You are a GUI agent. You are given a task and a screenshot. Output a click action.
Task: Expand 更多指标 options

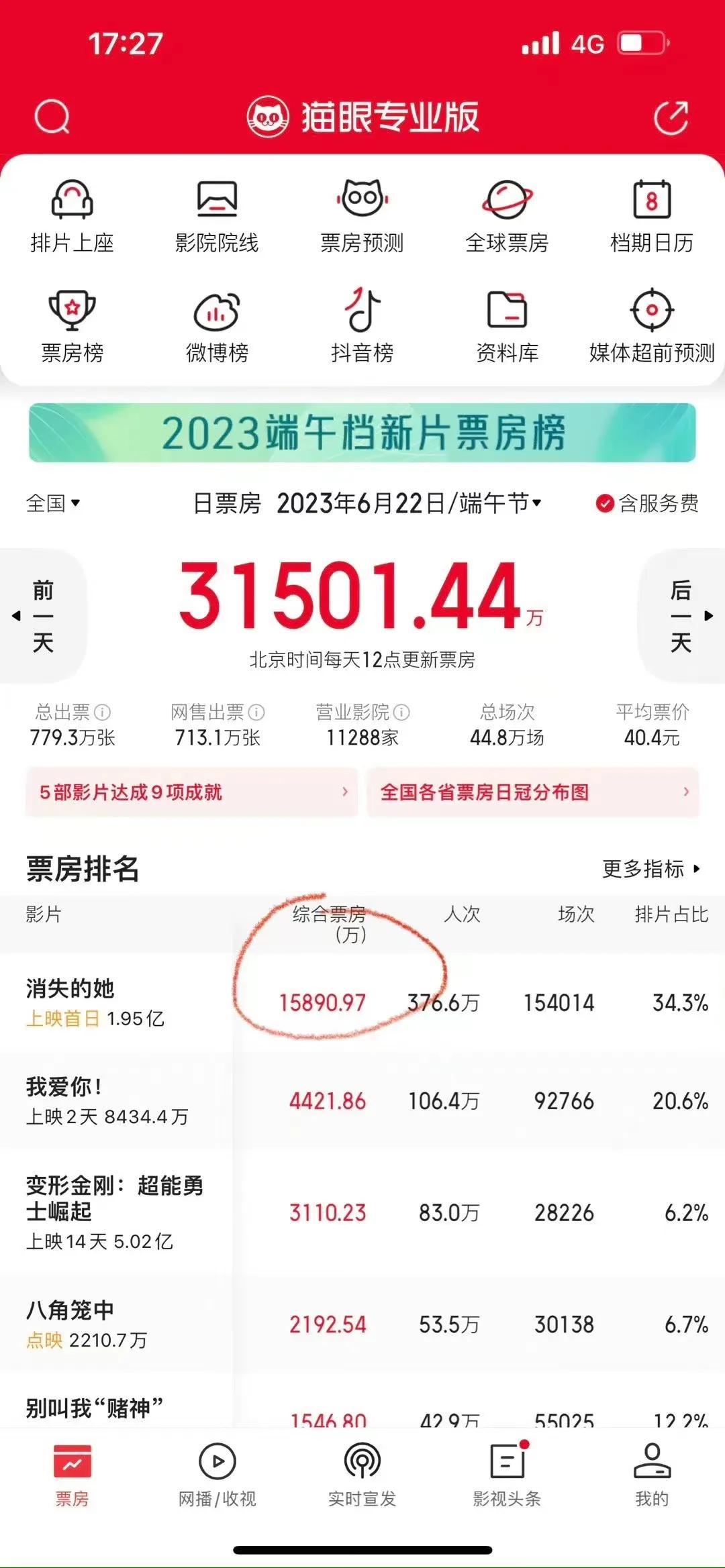tap(651, 869)
